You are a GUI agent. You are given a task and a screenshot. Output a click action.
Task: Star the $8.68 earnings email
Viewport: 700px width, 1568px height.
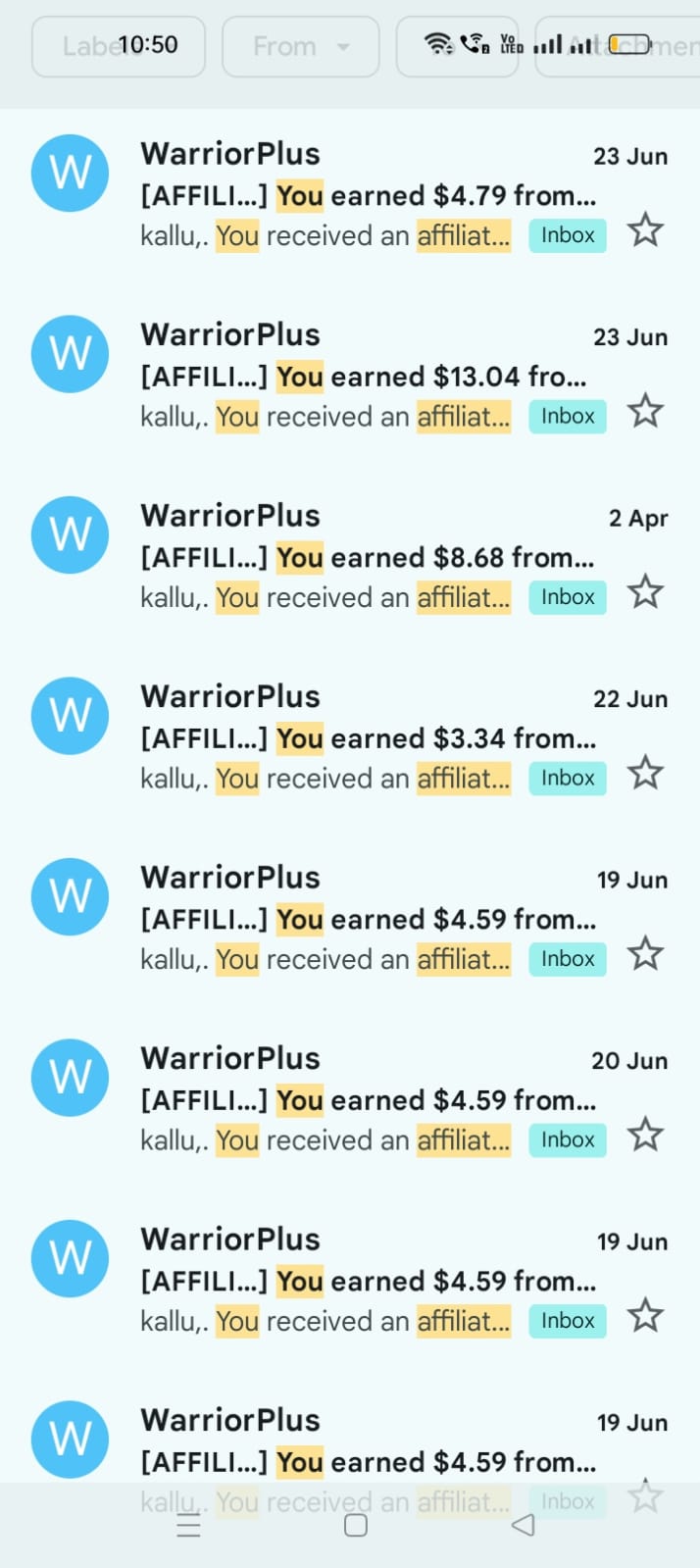pos(645,593)
